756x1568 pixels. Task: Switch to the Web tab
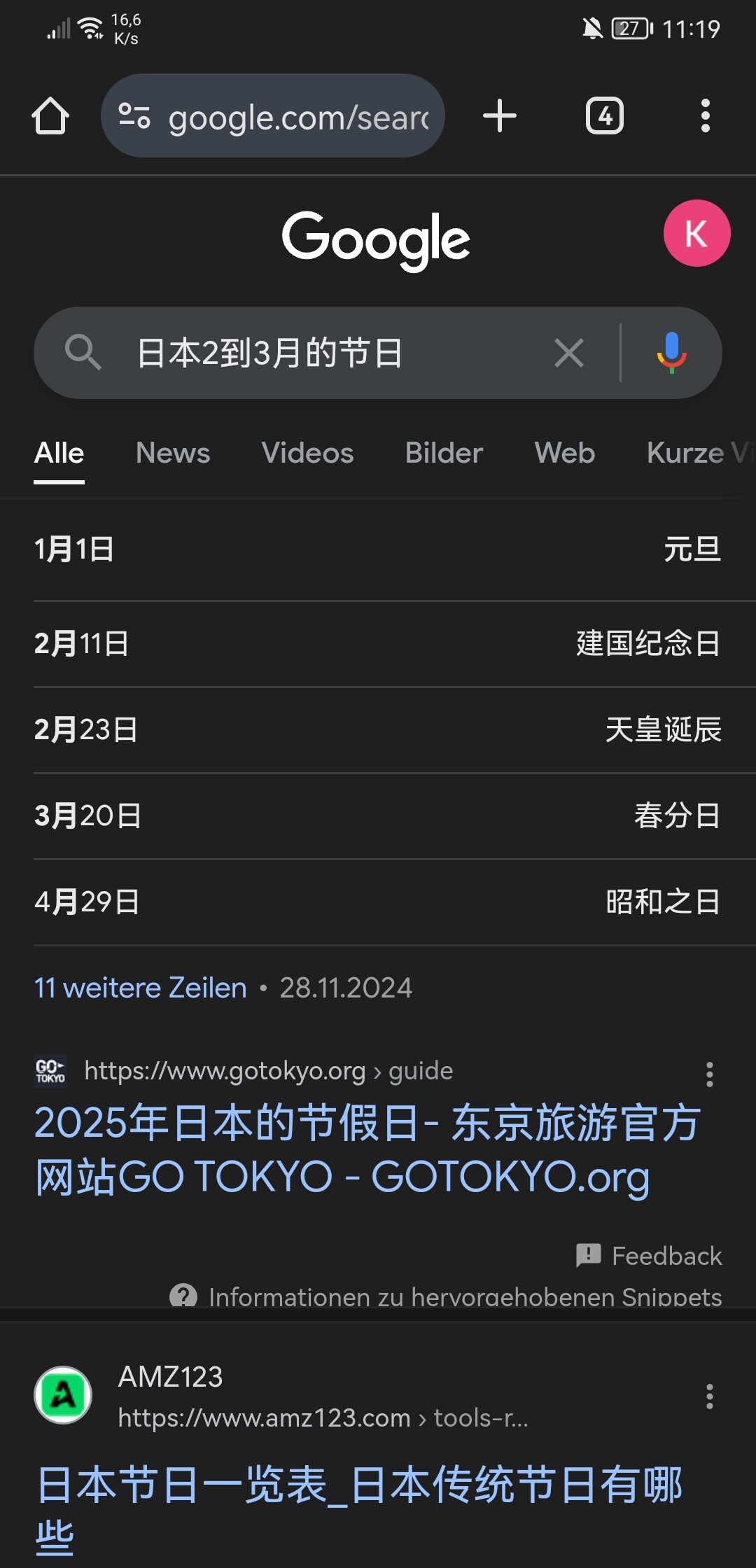(564, 453)
